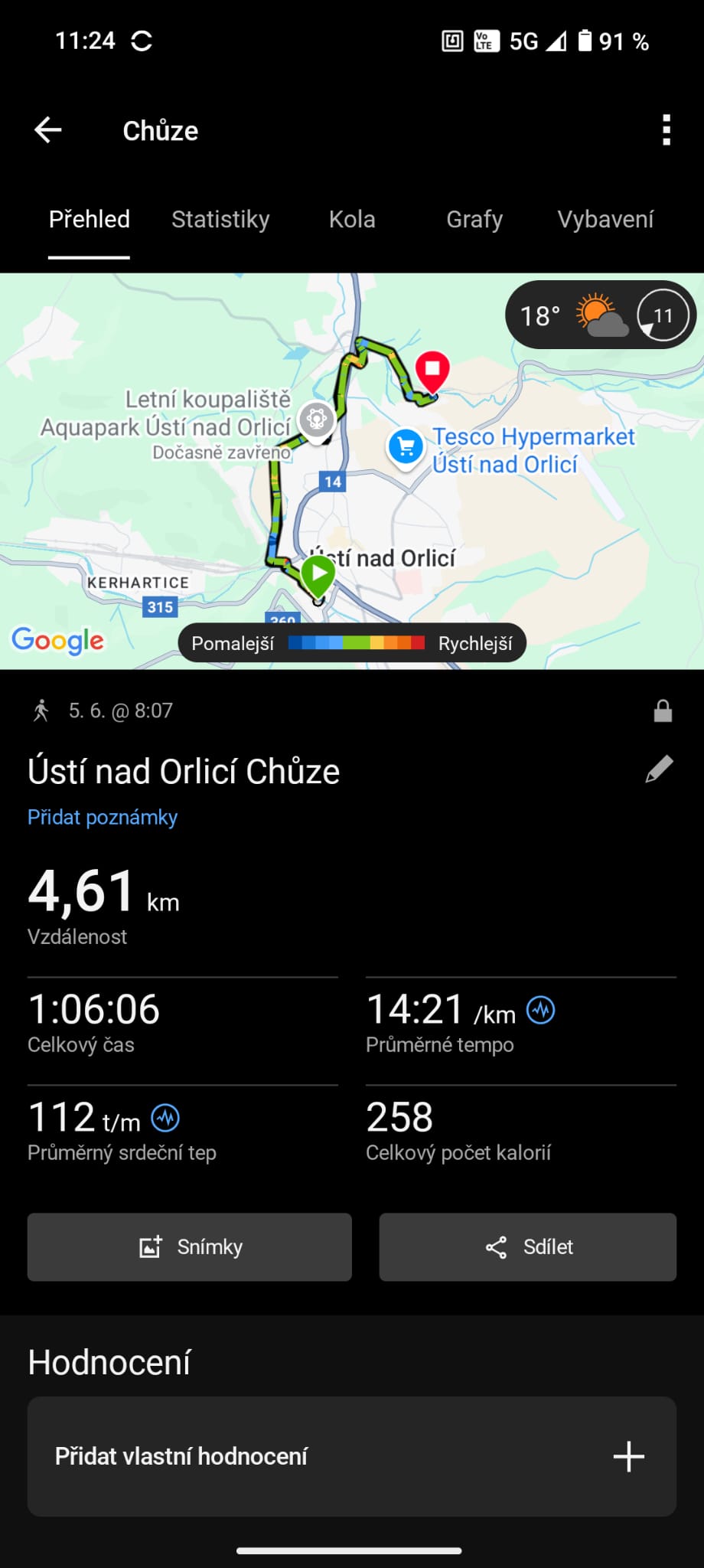Share the activity with Sdílet

pos(528,1247)
